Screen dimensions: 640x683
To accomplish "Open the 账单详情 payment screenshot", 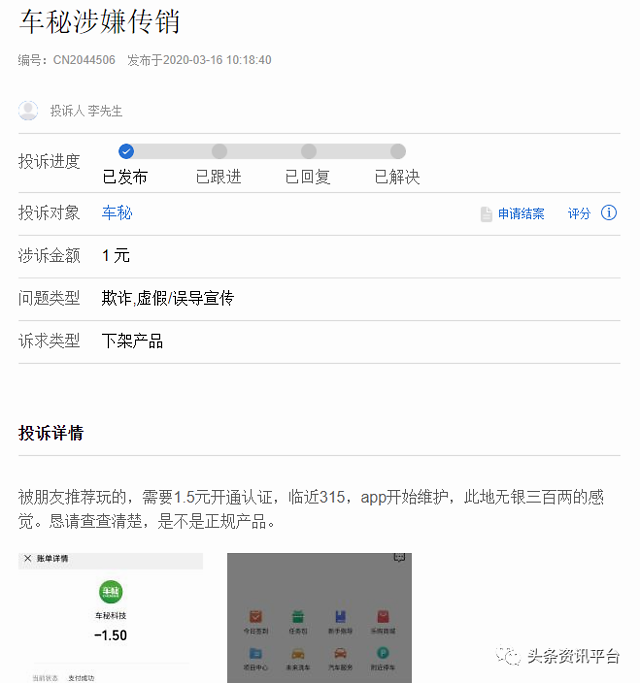I will [110, 618].
